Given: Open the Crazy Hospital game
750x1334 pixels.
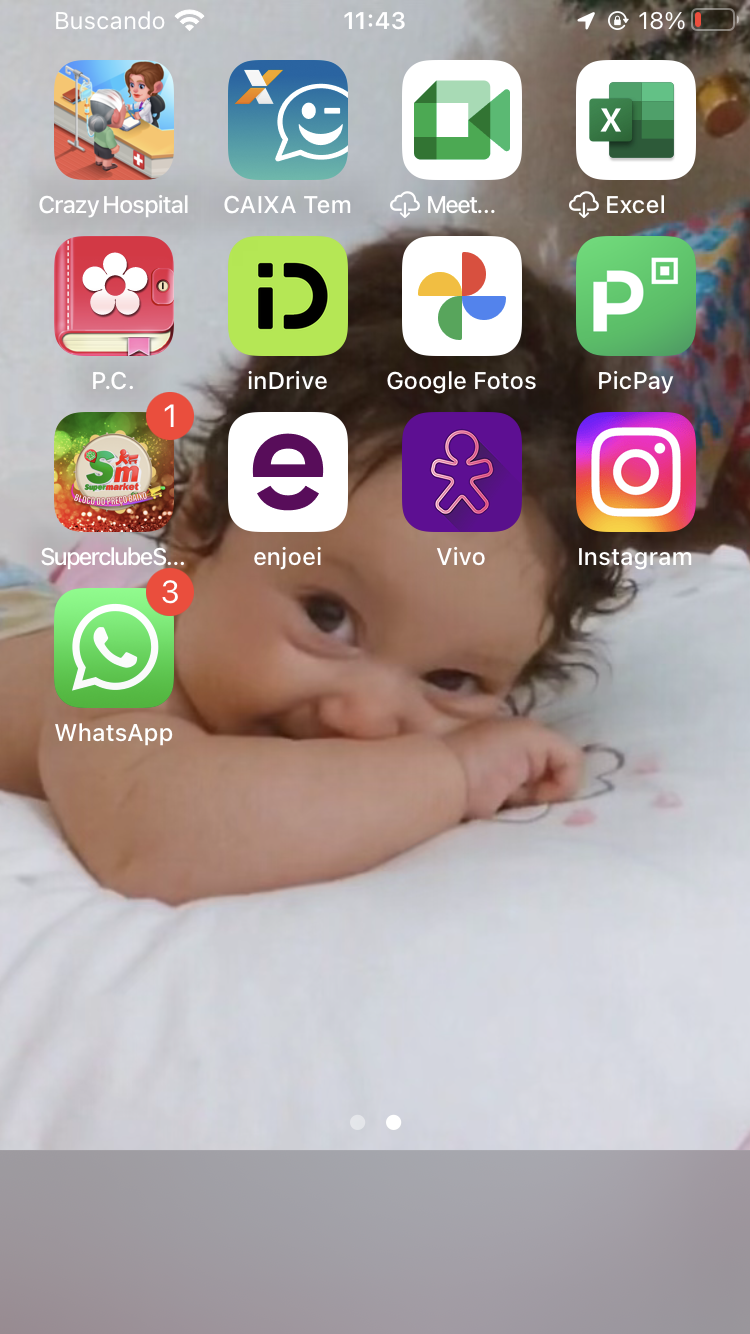Looking at the screenshot, I should pos(114,120).
